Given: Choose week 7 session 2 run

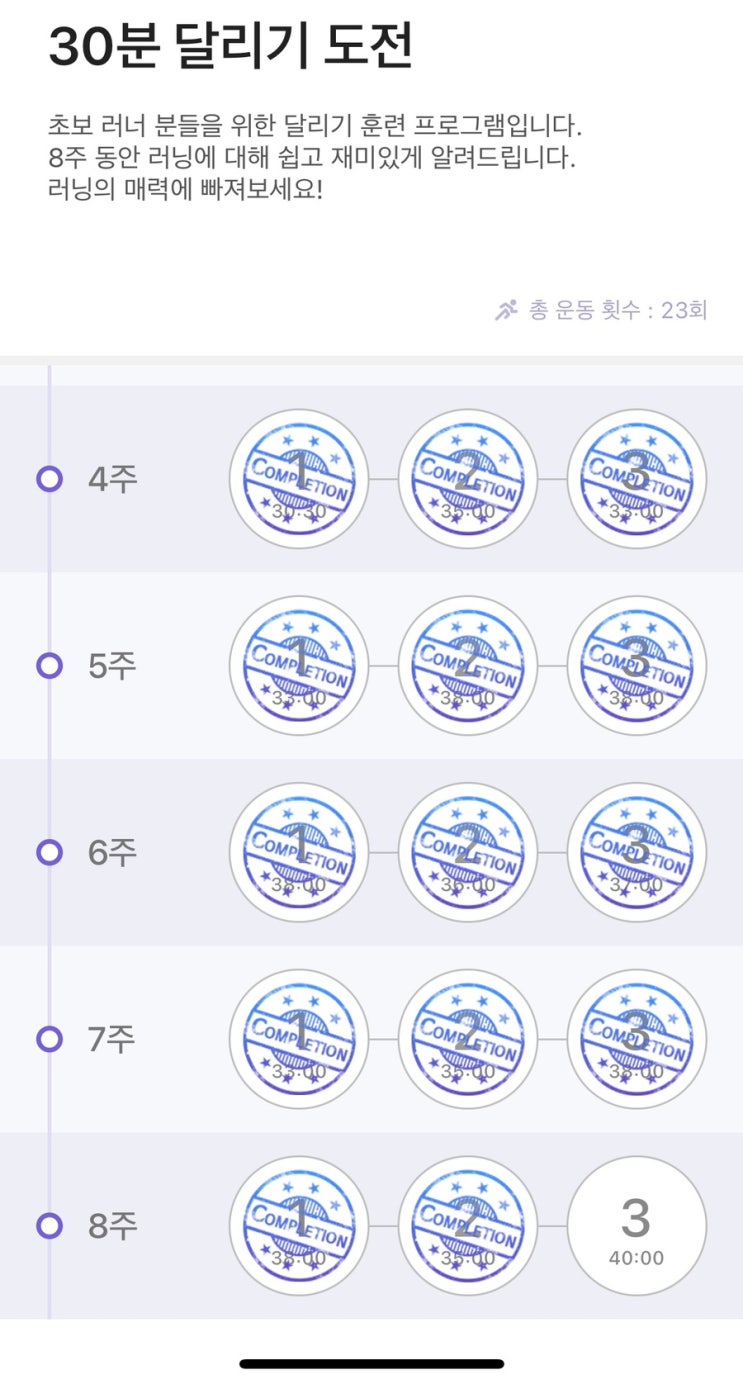Looking at the screenshot, I should click(x=468, y=1039).
